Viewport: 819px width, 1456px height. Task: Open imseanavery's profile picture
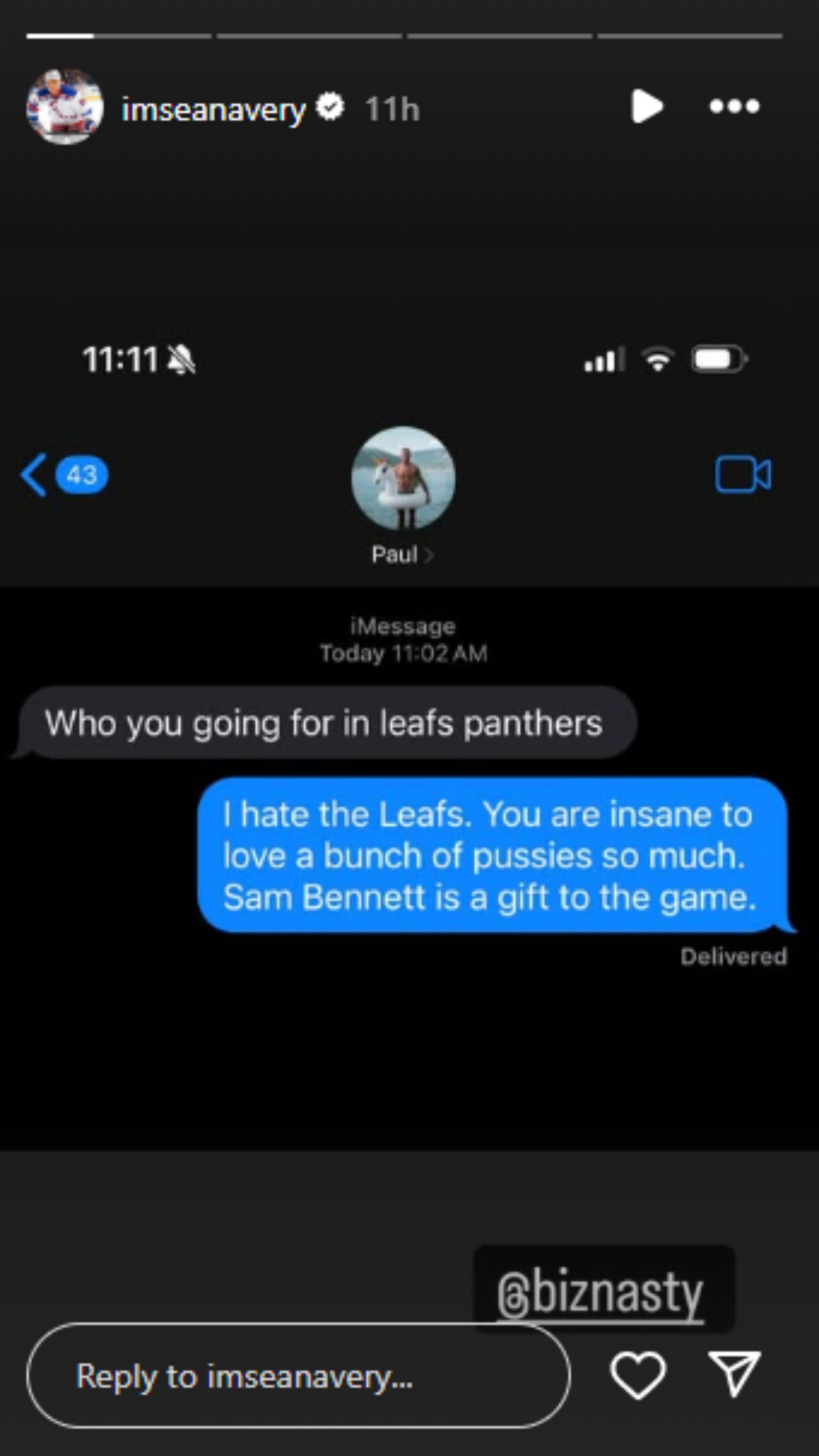tap(65, 107)
